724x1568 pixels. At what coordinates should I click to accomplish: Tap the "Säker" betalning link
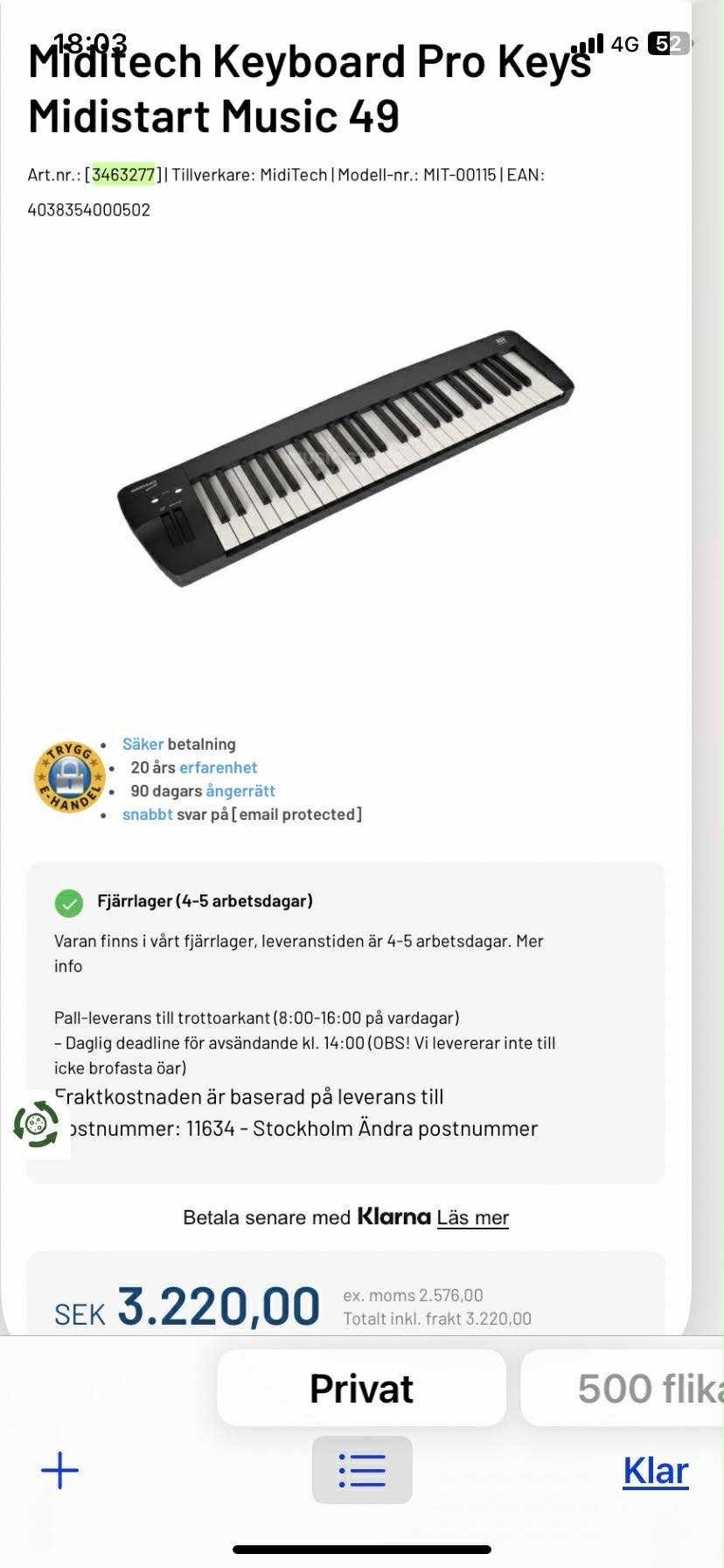[143, 744]
